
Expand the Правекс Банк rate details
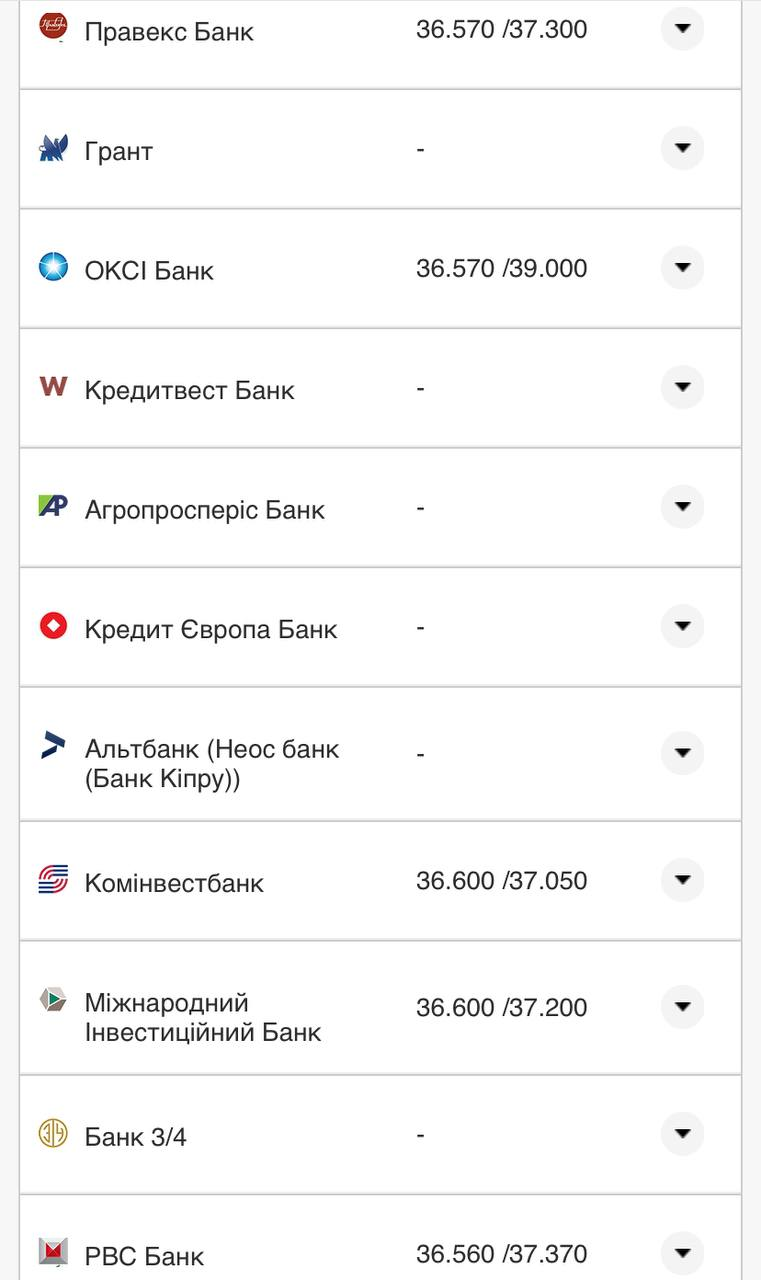pyautogui.click(x=681, y=27)
